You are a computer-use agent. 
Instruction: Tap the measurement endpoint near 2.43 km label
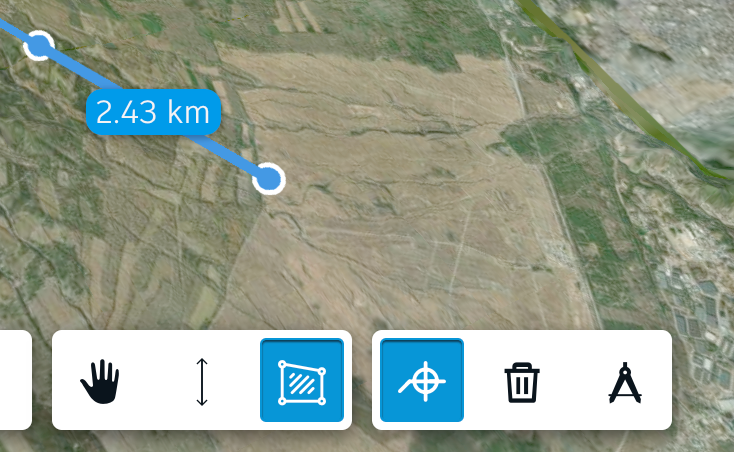pyautogui.click(x=269, y=179)
